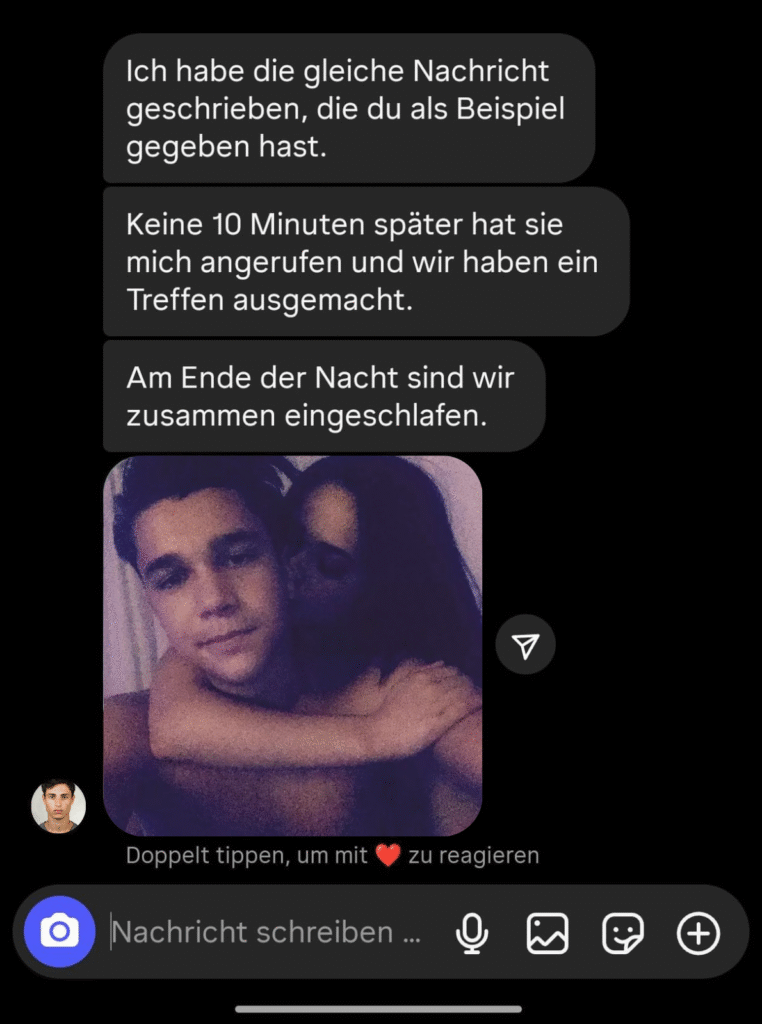Image resolution: width=762 pixels, height=1024 pixels.
Task: Forward the photo with the share icon
Action: [525, 646]
